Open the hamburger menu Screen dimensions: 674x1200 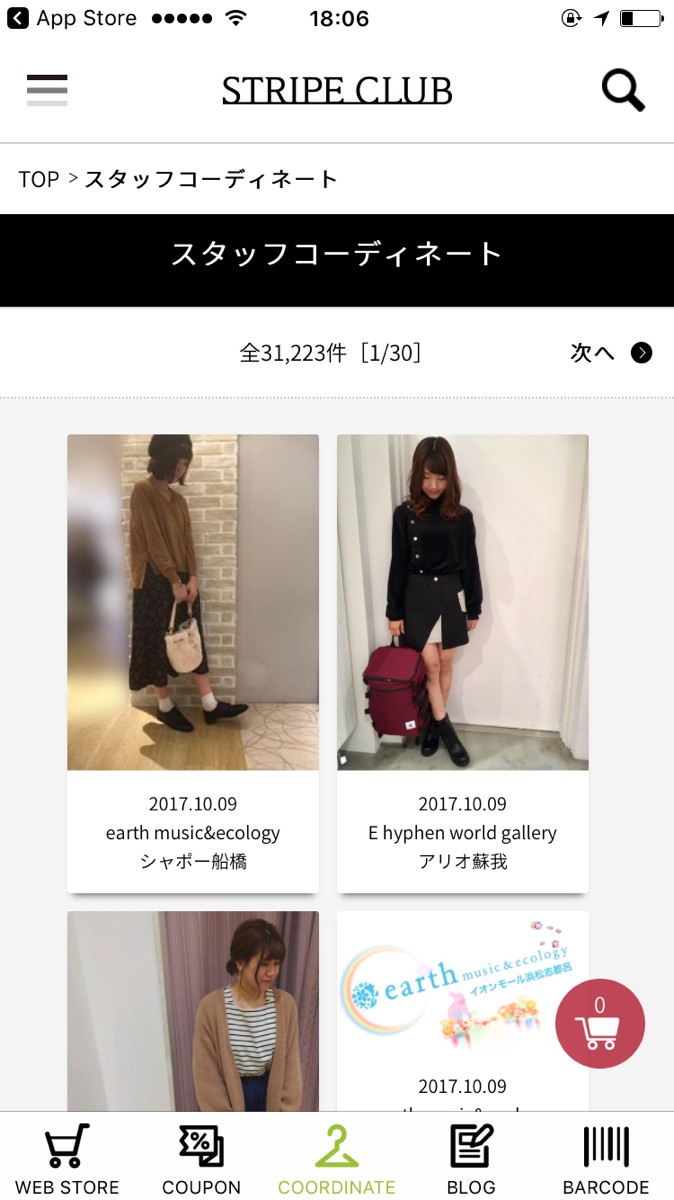pyautogui.click(x=47, y=90)
